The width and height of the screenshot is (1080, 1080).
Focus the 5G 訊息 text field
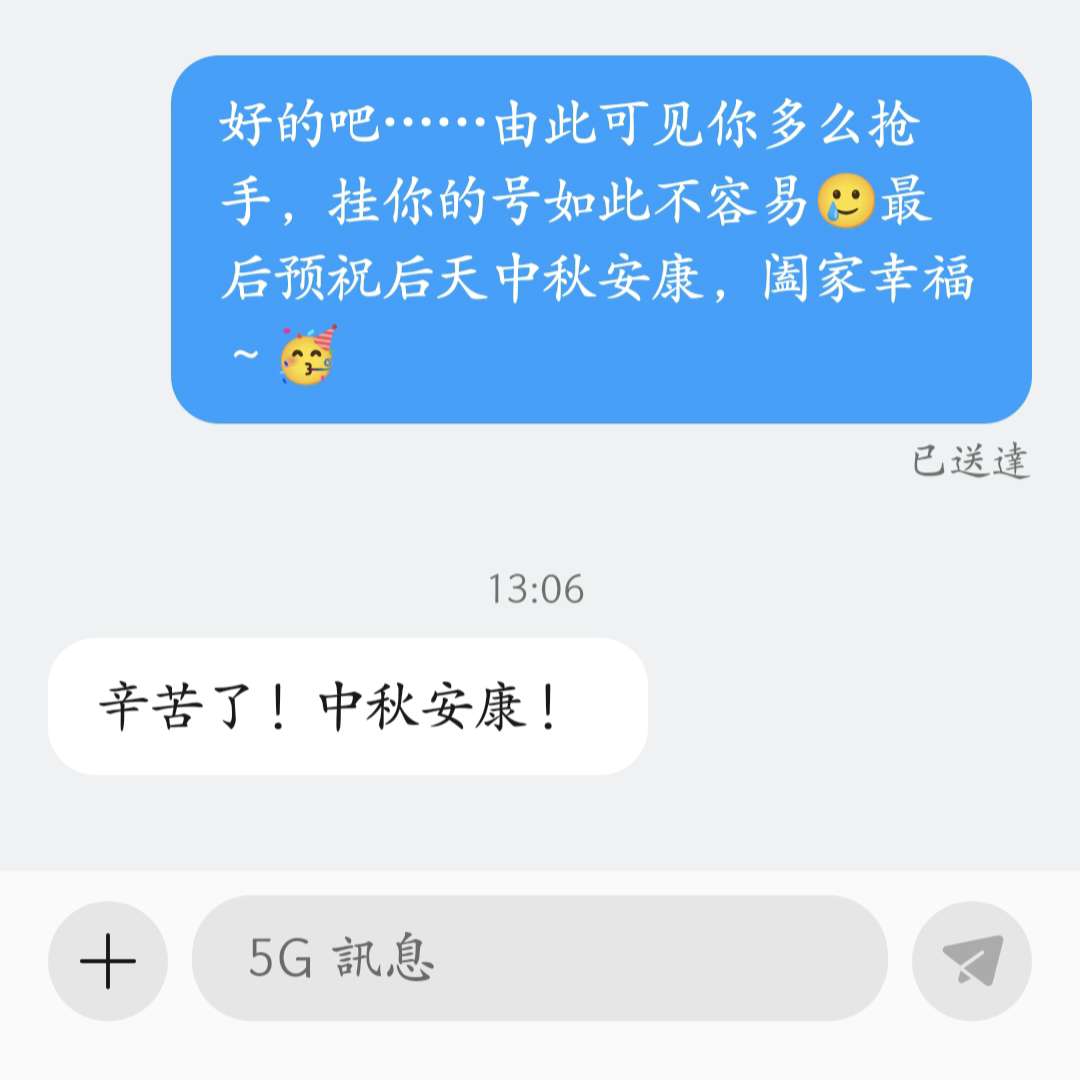[x=540, y=958]
